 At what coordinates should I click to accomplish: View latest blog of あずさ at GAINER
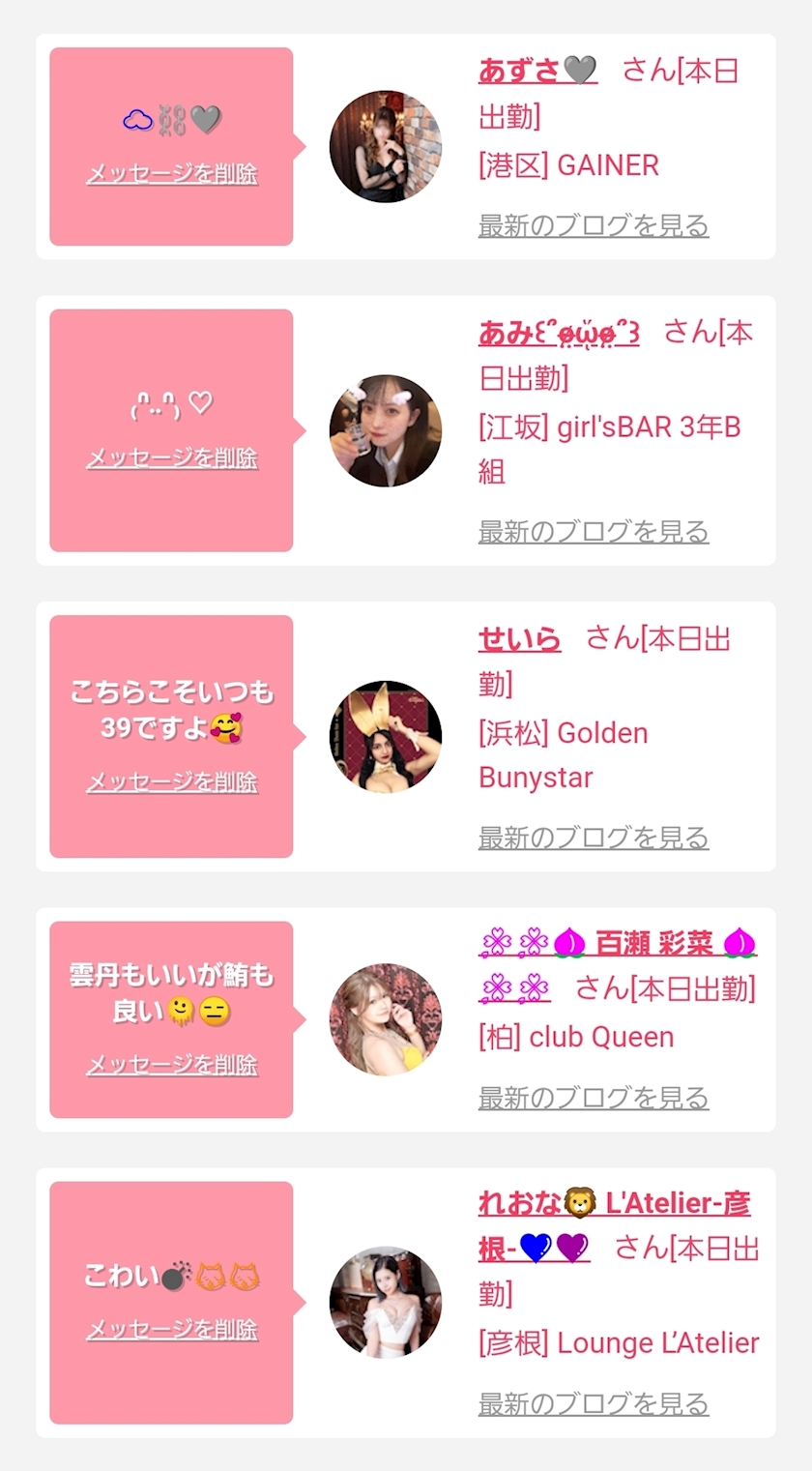pos(594,225)
